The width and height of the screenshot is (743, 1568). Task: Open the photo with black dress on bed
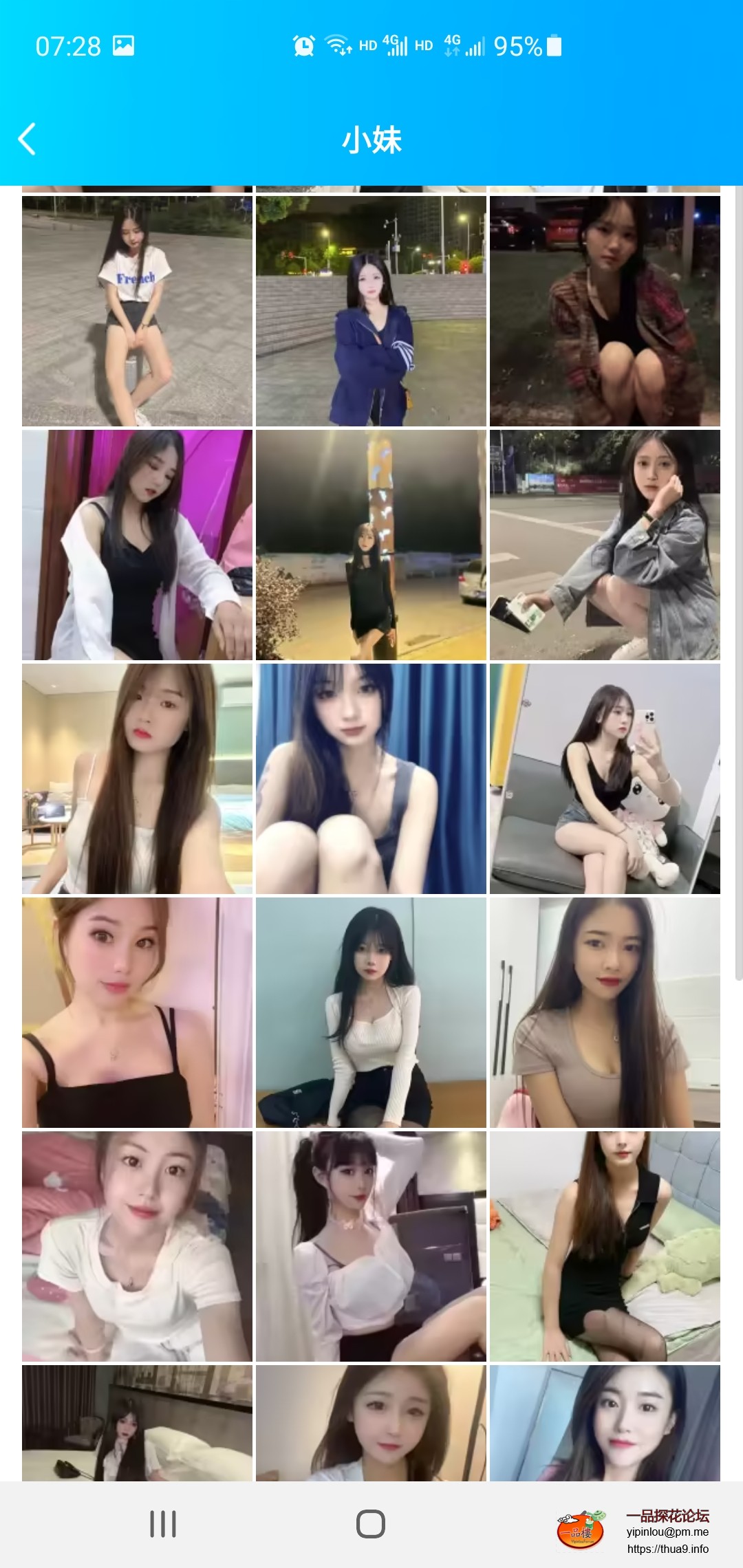click(605, 1246)
